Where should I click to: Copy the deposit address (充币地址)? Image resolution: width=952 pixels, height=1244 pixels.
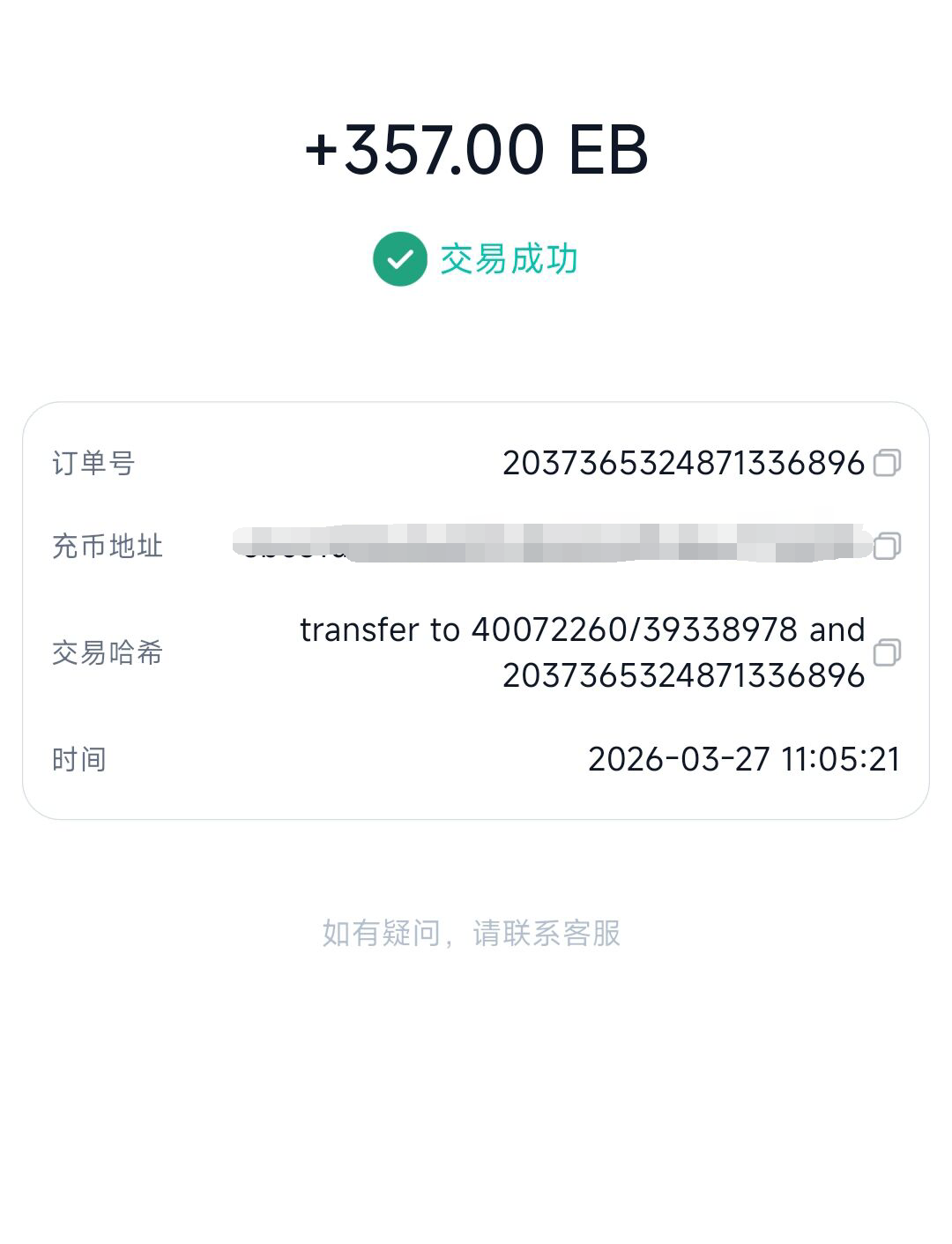point(887,546)
